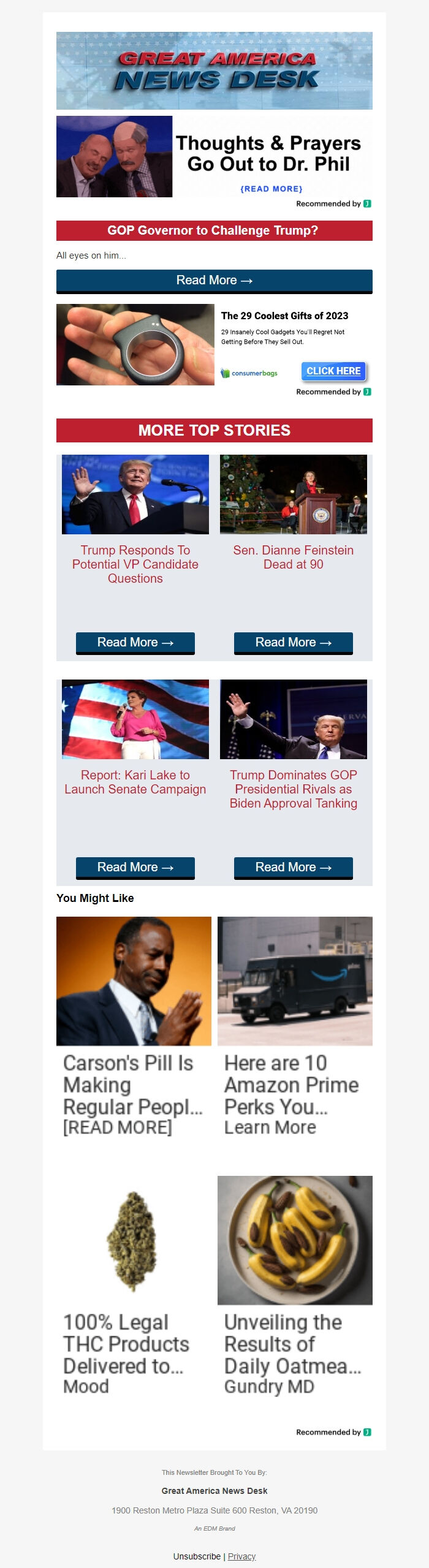Click Here on the 29 Coolest Gifts ad

pyautogui.click(x=333, y=371)
